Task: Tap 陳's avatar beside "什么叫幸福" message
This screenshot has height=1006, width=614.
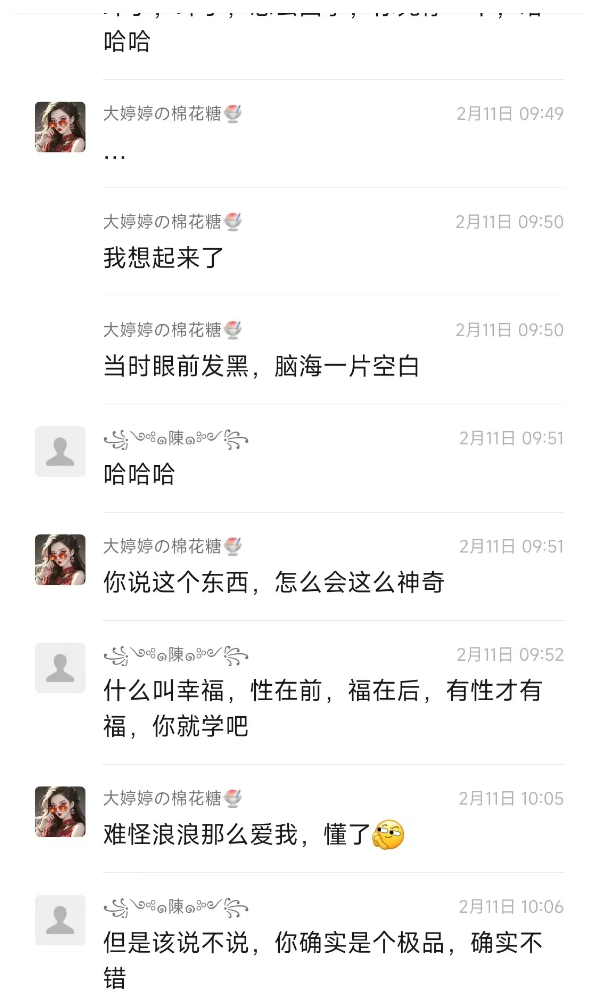Action: pyautogui.click(x=60, y=668)
